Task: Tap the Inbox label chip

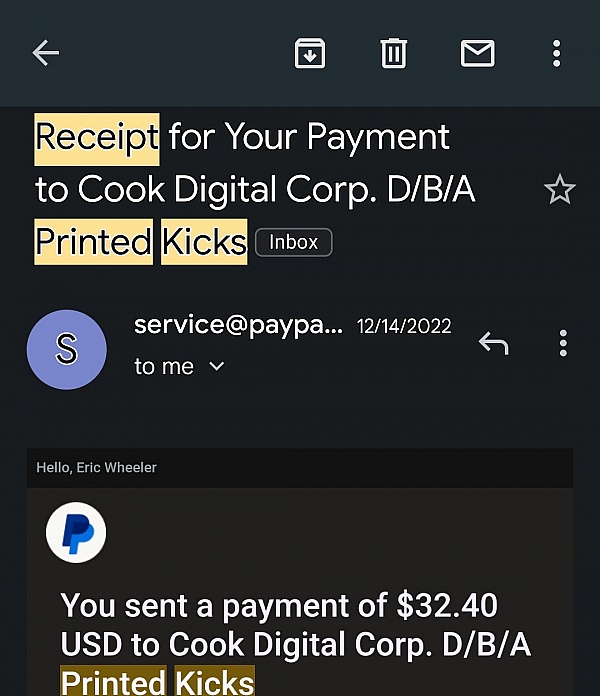Action: pos(293,242)
